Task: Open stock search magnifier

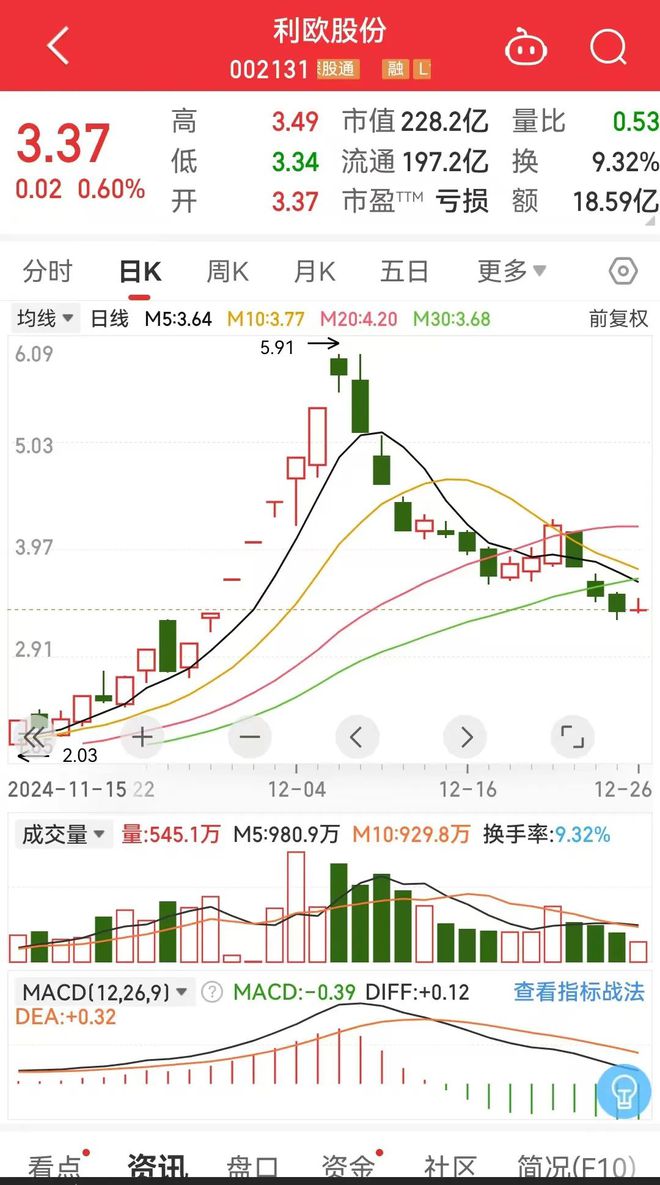Action: coord(609,47)
